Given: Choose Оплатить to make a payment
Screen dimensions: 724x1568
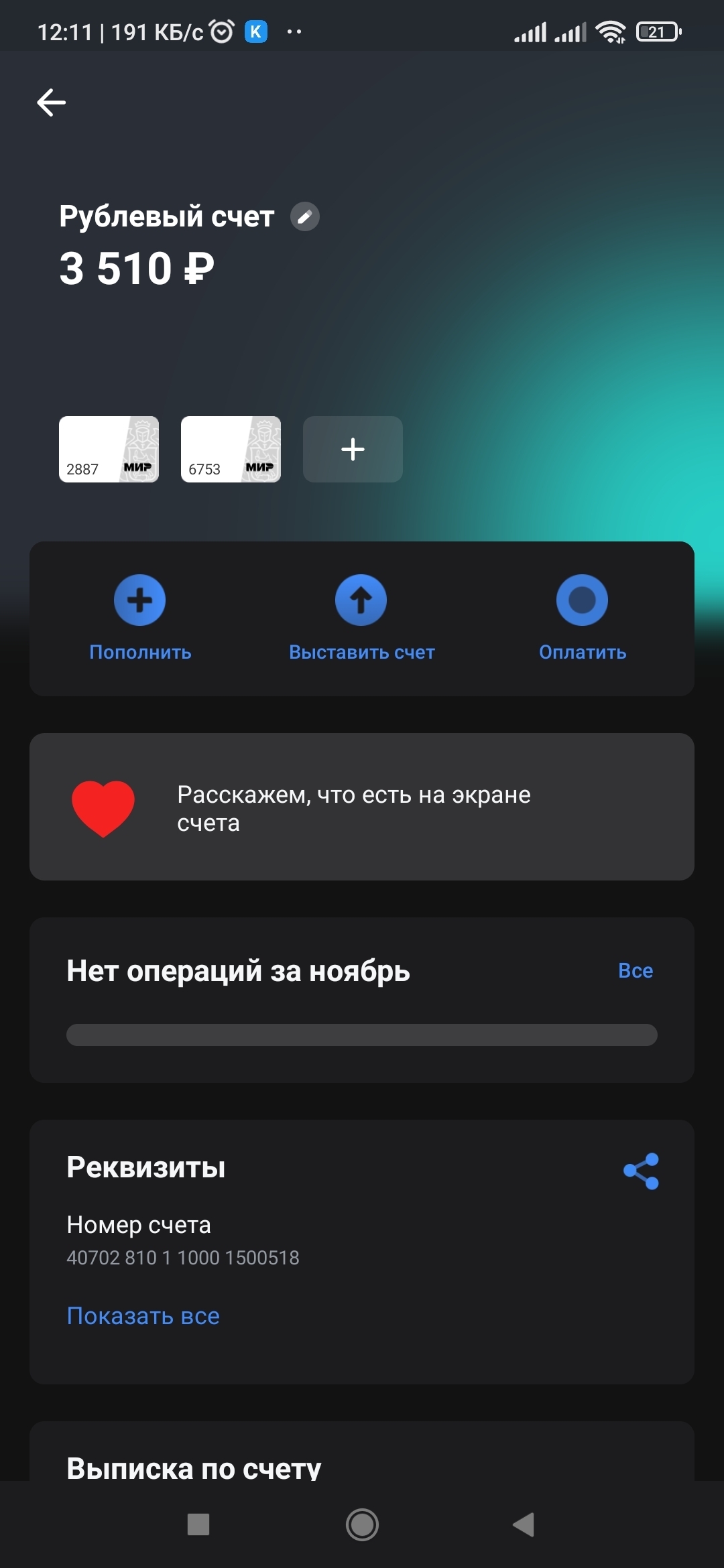Looking at the screenshot, I should 583,618.
